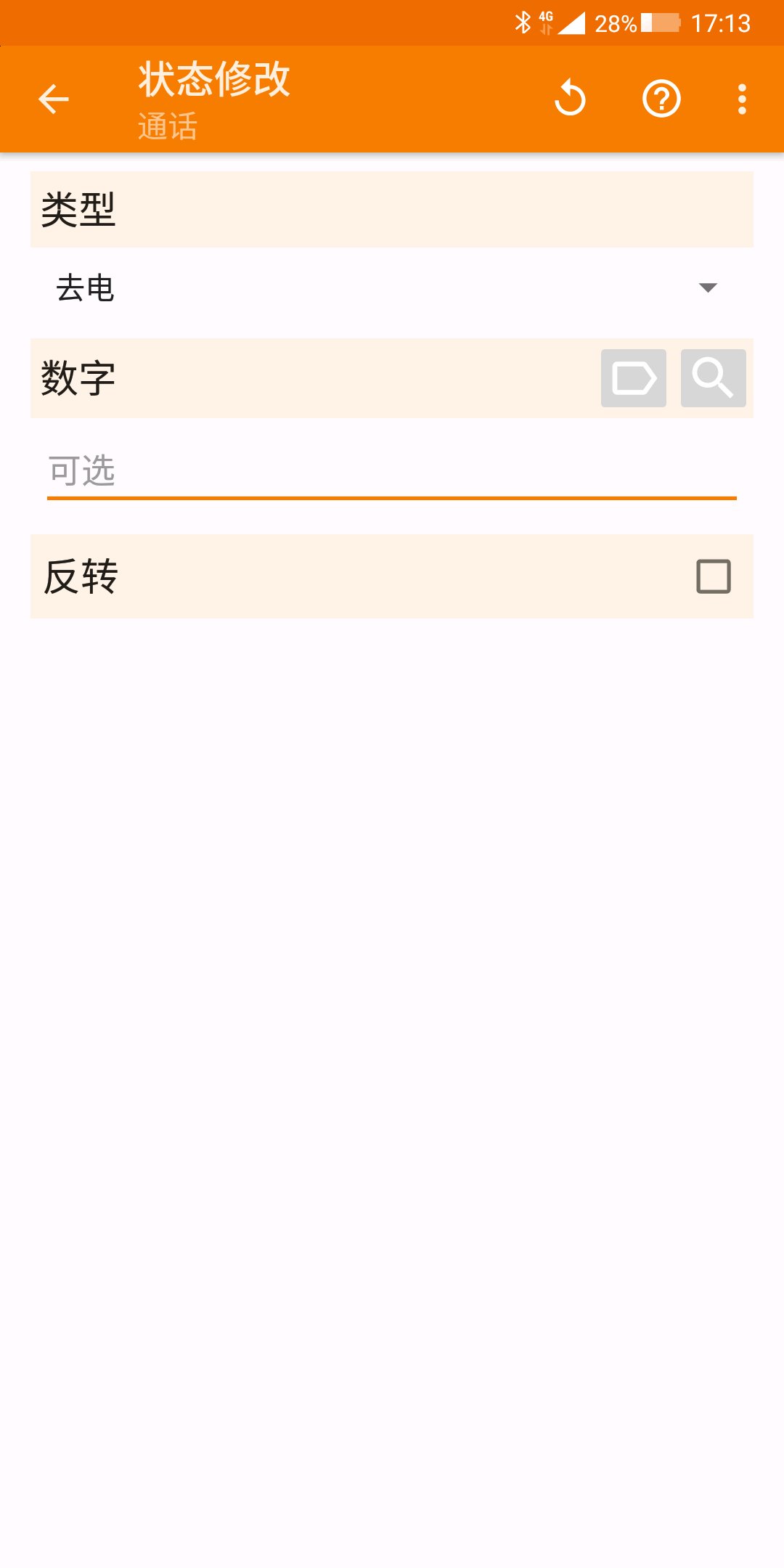The width and height of the screenshot is (784, 1568).
Task: Check the 反转 checkbox
Action: (x=714, y=576)
